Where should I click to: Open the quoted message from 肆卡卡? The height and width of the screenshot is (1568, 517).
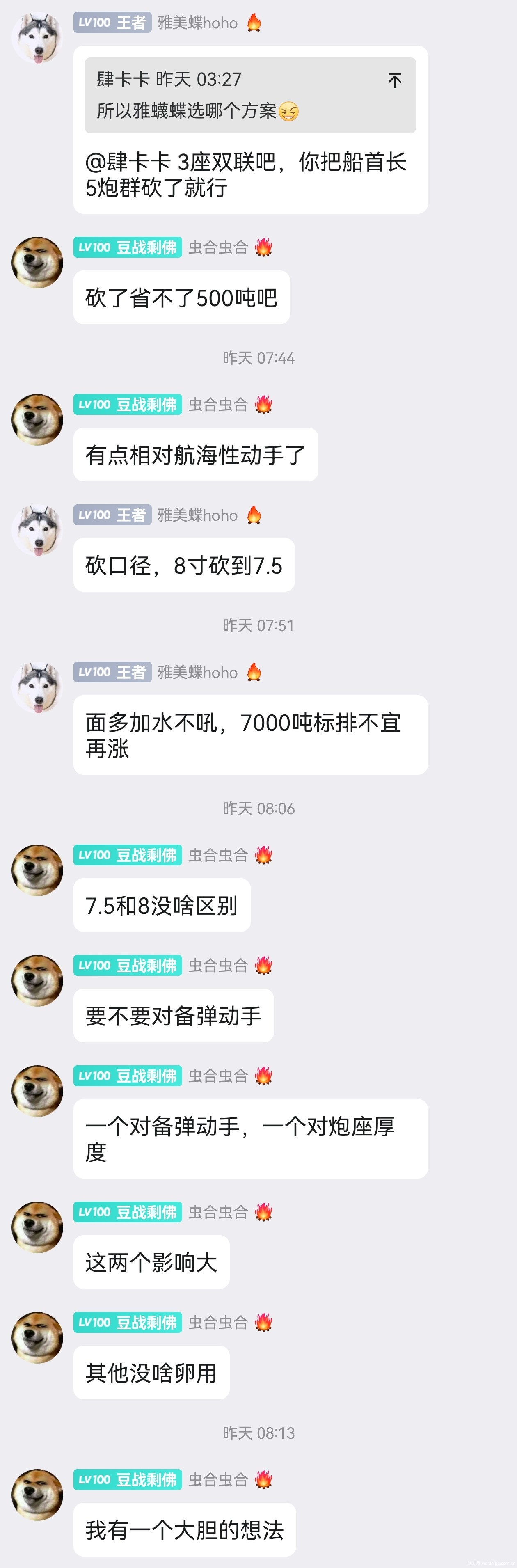[x=231, y=96]
